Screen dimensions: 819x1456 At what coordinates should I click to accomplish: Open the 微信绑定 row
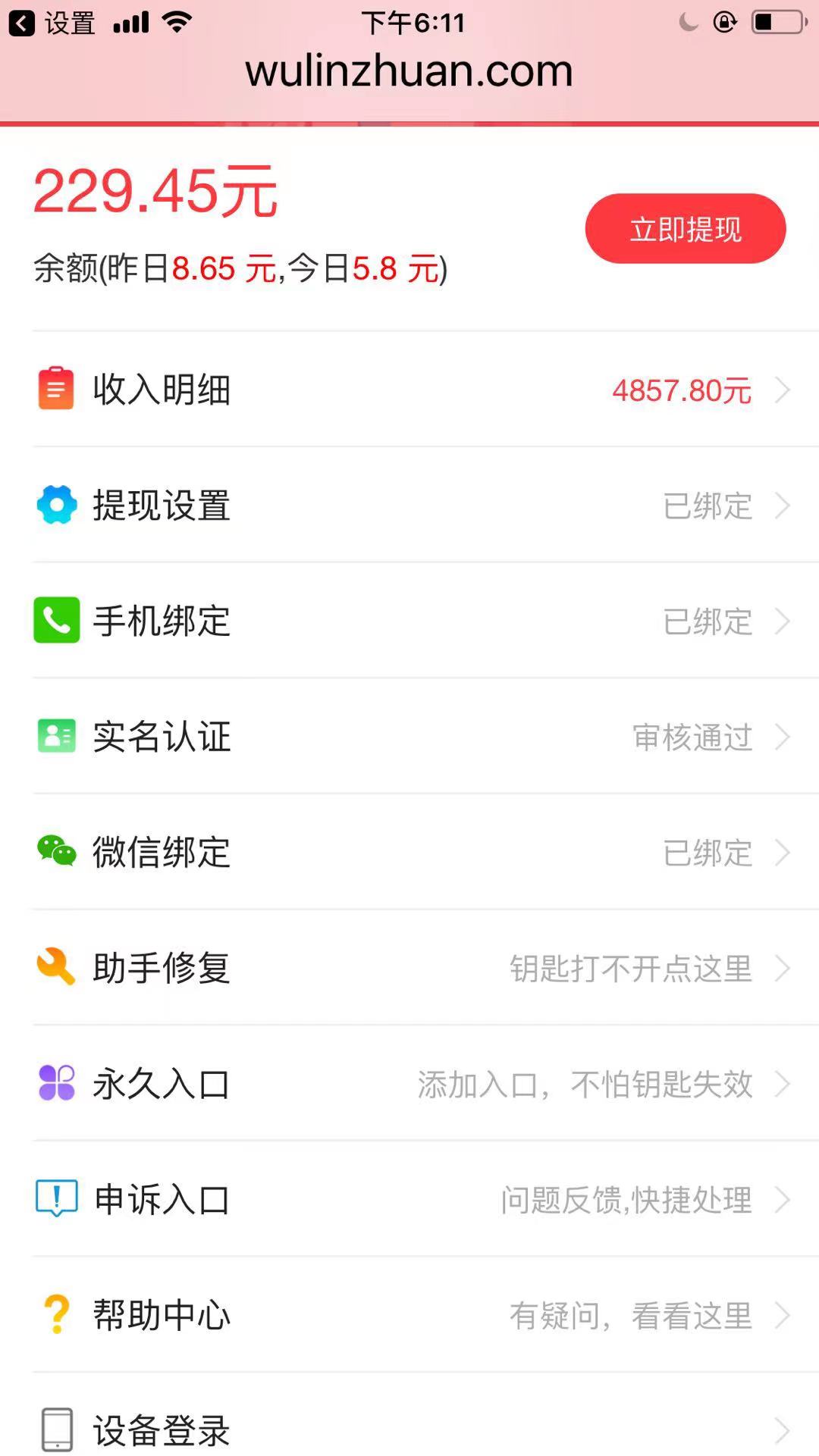pyautogui.click(x=425, y=852)
